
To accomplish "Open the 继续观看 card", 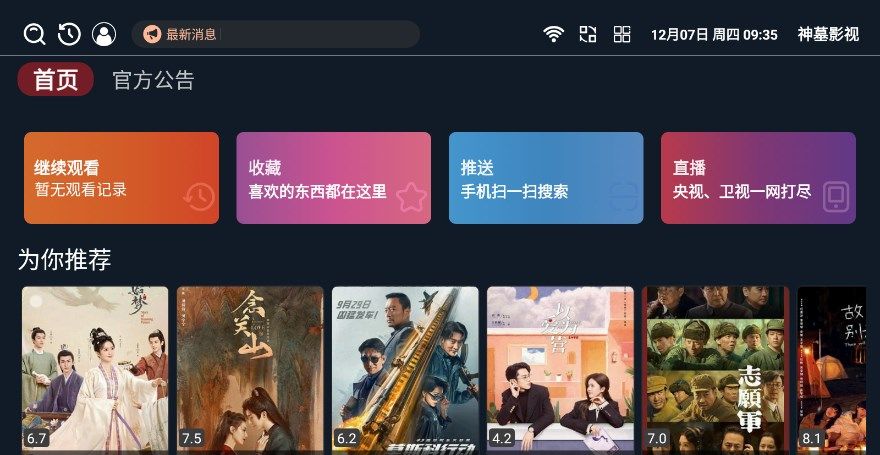I will [121, 178].
